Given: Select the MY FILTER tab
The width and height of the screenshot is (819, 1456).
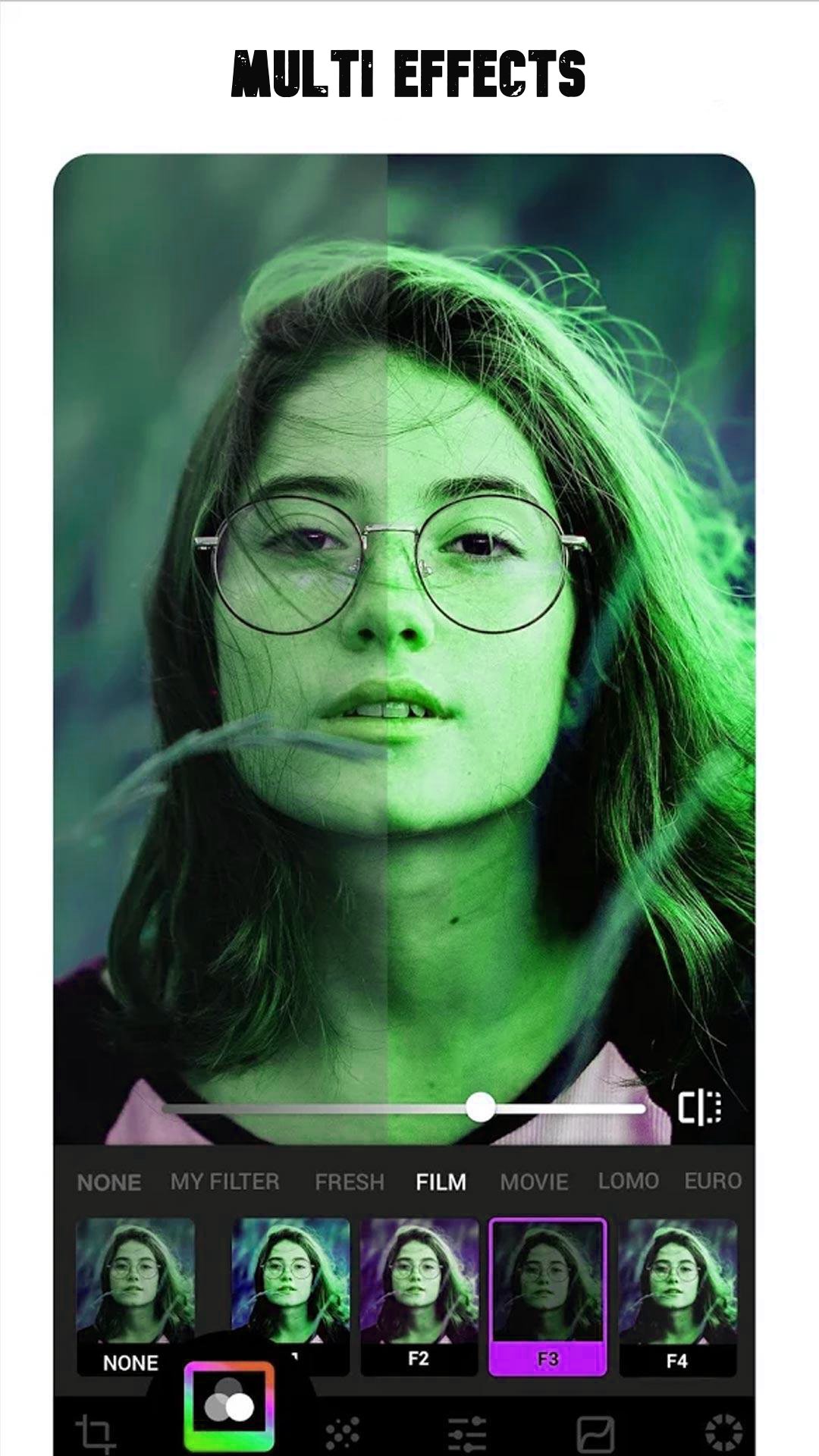Looking at the screenshot, I should click(x=224, y=1181).
